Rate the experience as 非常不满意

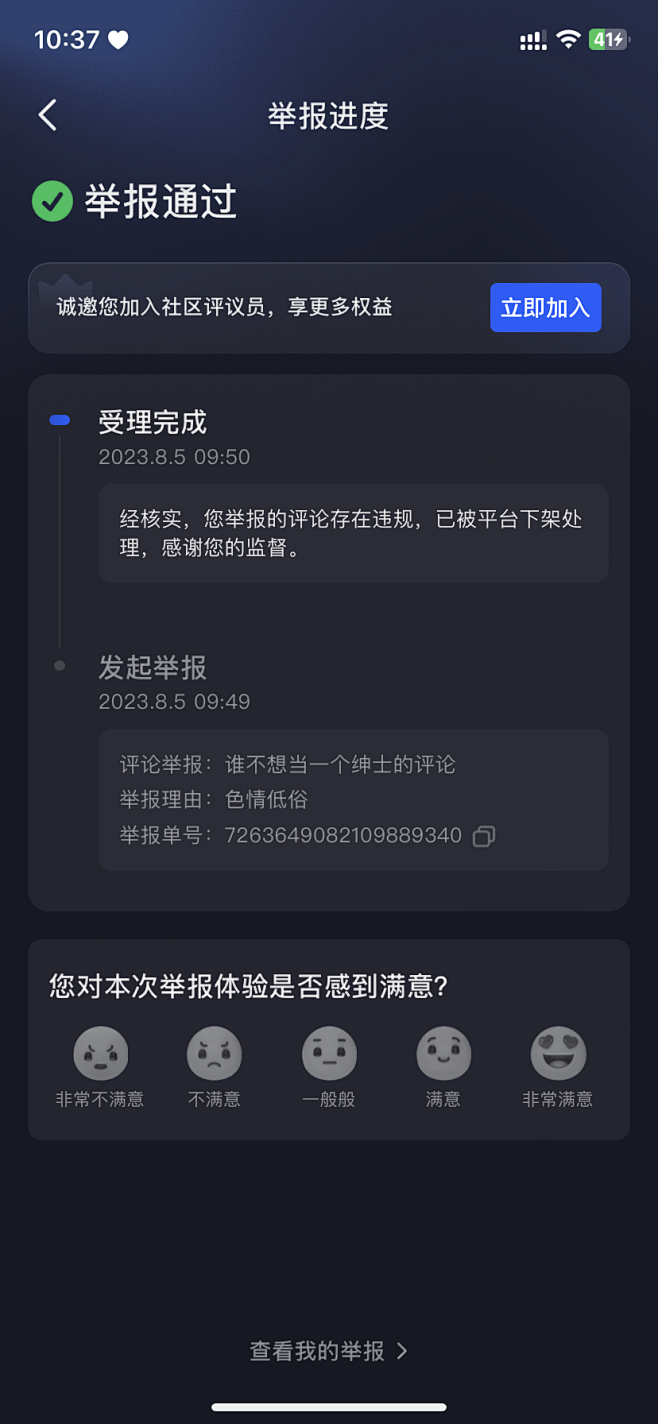click(100, 1054)
